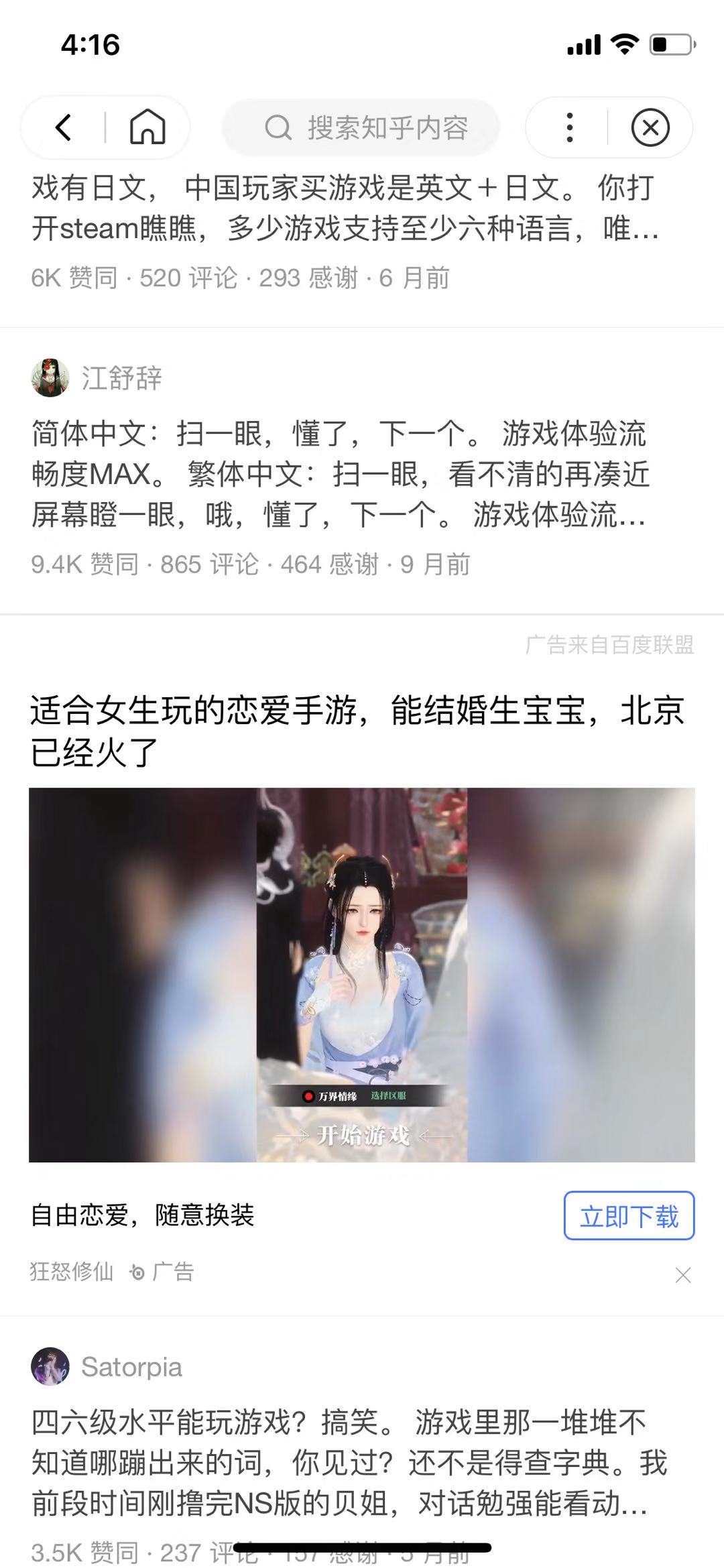724x1568 pixels.
Task: Open the home icon in the top bar
Action: (x=147, y=127)
